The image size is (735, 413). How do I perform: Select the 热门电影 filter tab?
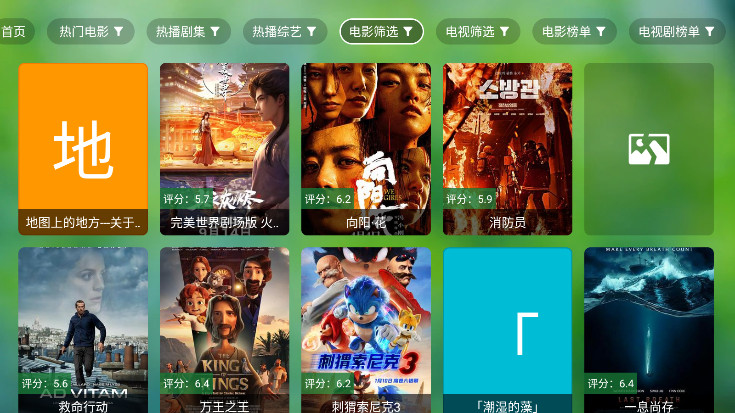[91, 32]
